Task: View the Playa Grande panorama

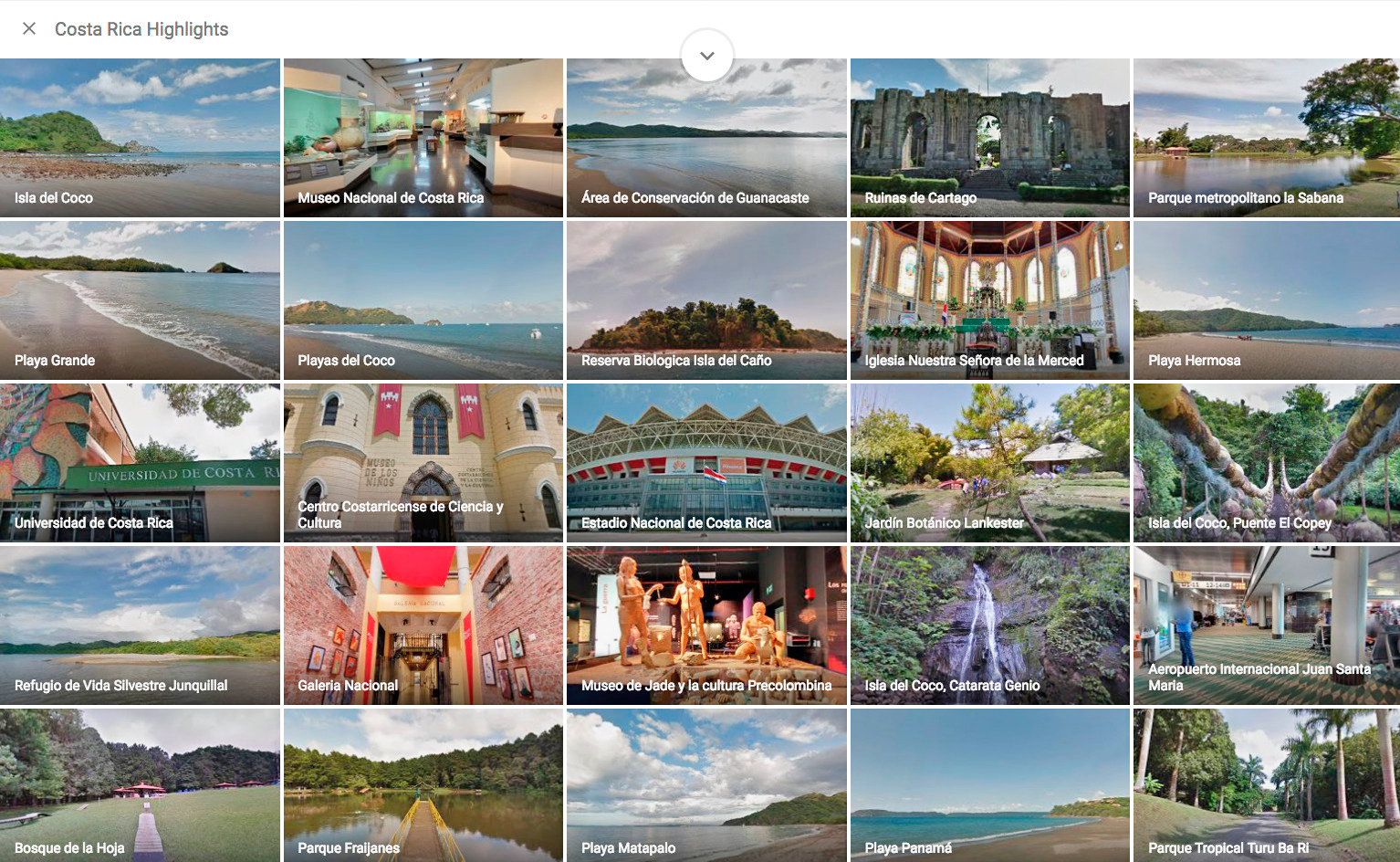Action: pyautogui.click(x=140, y=300)
